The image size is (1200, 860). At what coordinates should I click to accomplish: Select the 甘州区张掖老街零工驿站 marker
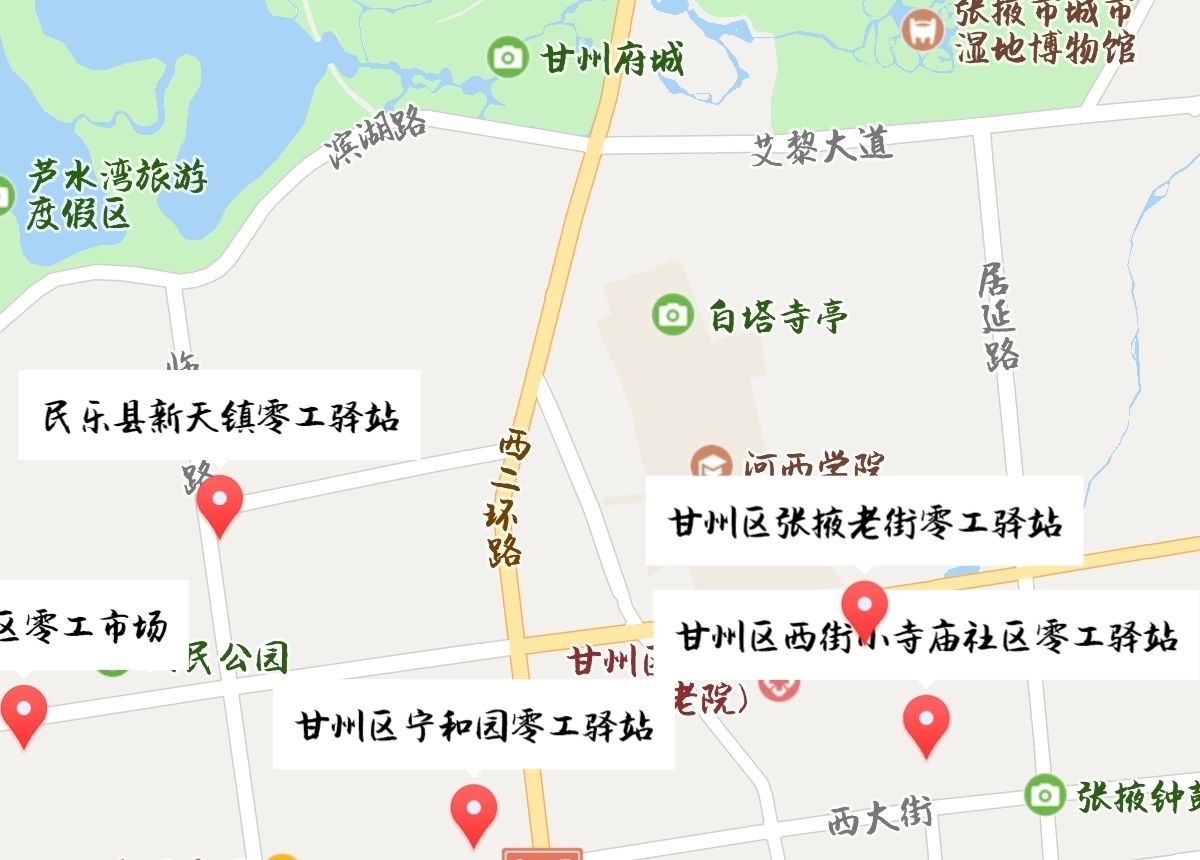coord(864,605)
